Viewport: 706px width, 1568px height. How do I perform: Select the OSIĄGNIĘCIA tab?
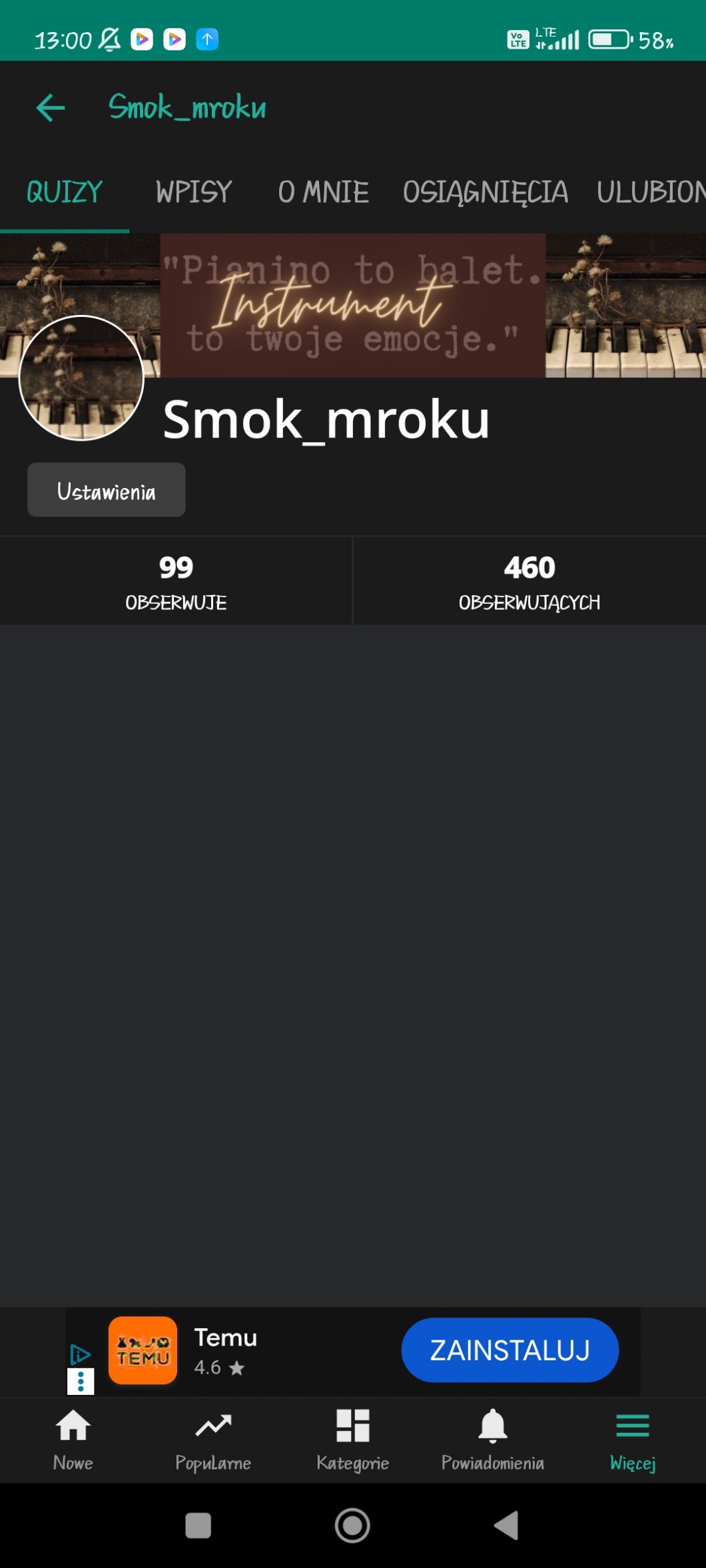tap(485, 192)
